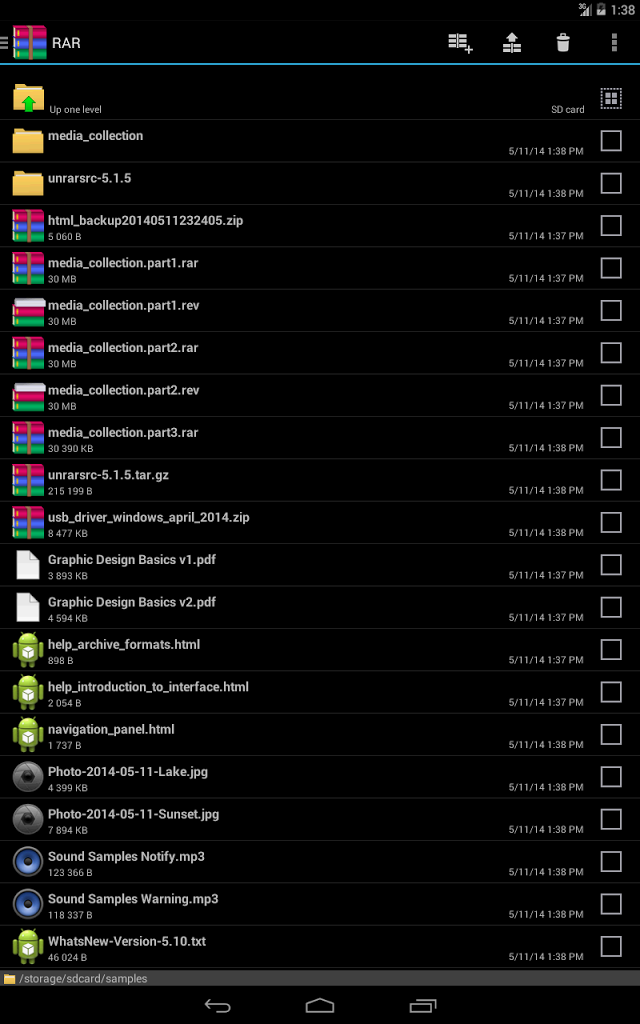Delete selected files with trash icon
Viewport: 640px width, 1024px height.
(563, 42)
